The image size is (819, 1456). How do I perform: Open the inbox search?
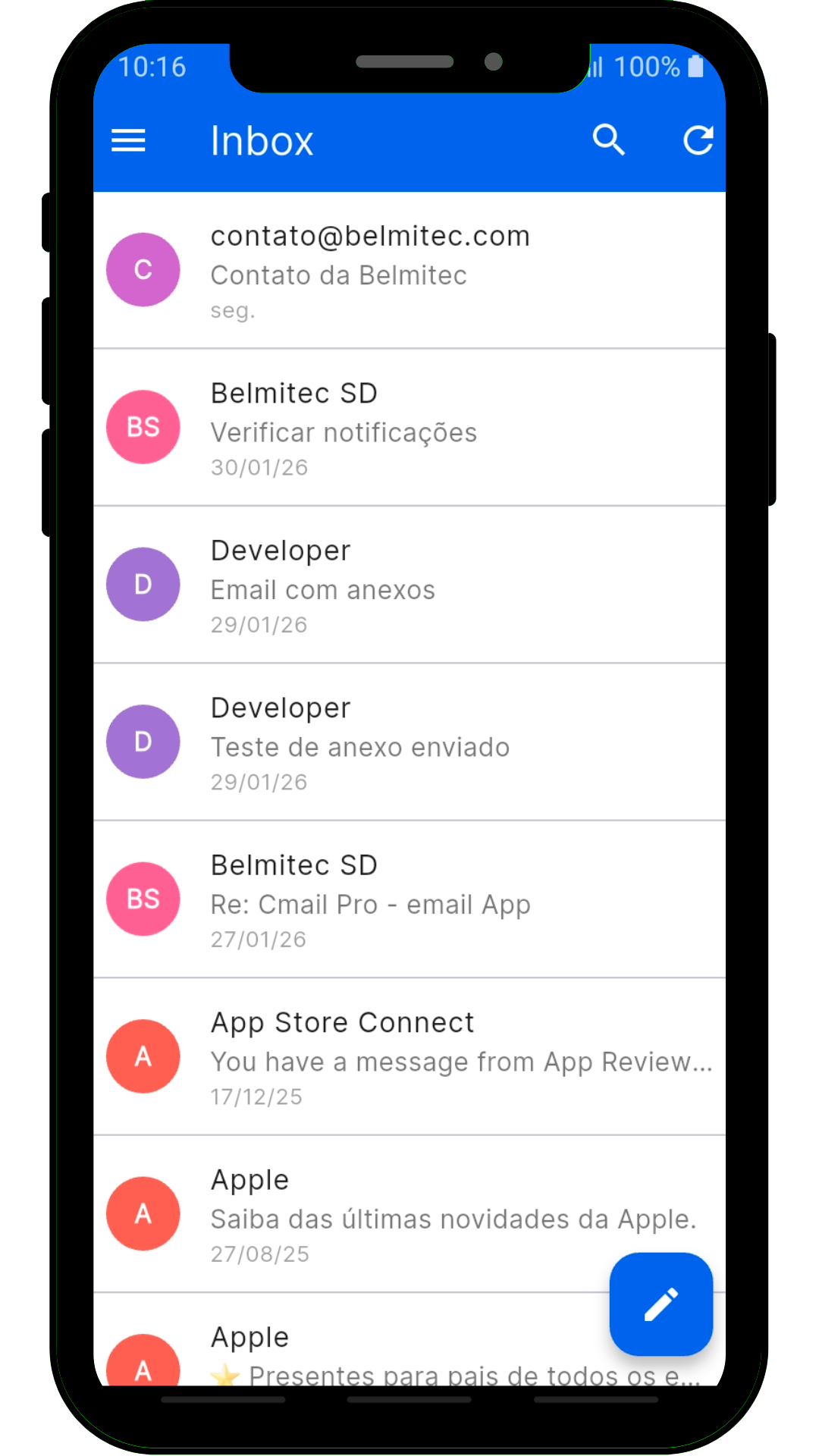608,140
